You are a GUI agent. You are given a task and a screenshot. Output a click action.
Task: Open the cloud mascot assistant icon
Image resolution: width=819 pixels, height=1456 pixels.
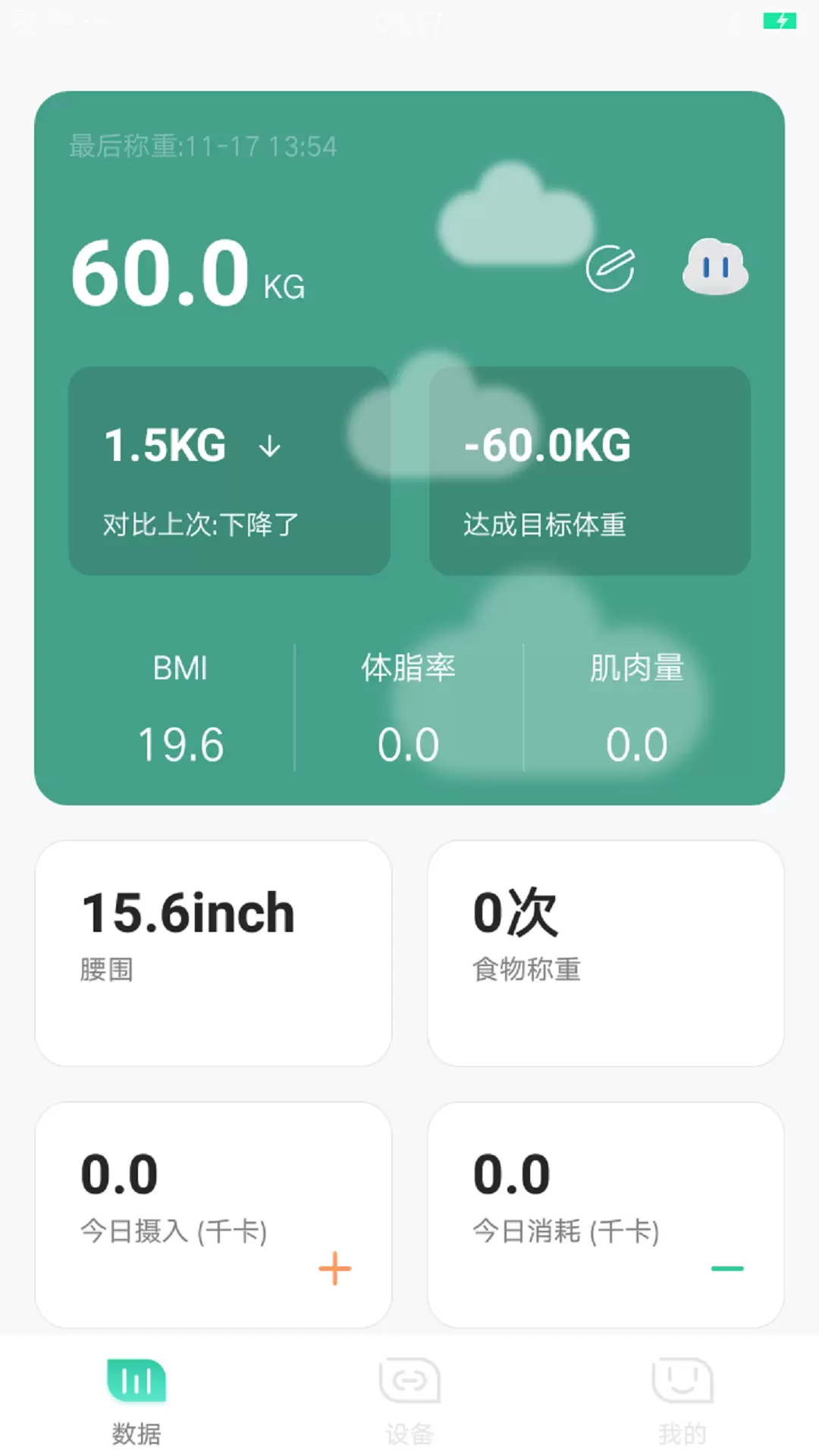click(715, 267)
